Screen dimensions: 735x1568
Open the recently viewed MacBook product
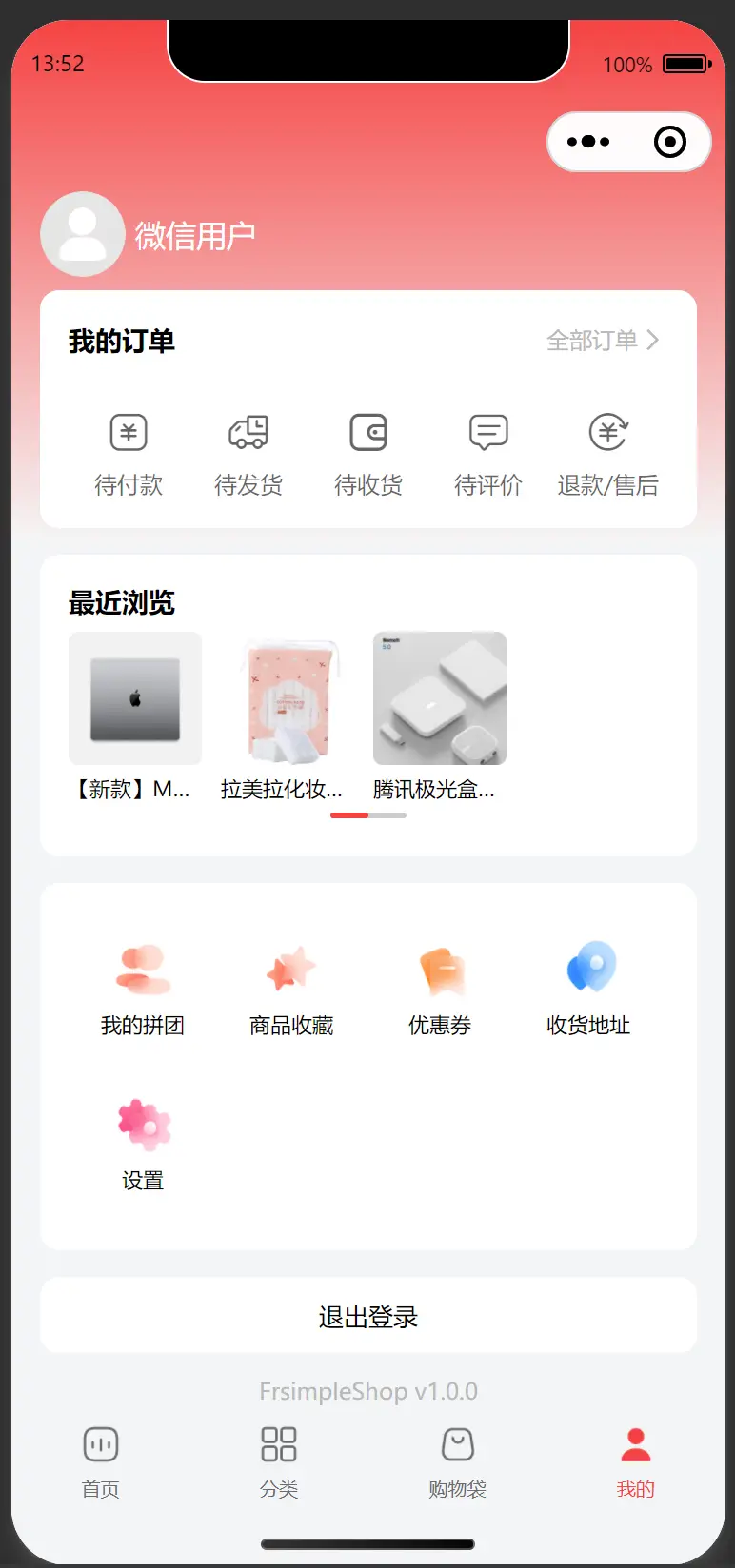click(135, 698)
